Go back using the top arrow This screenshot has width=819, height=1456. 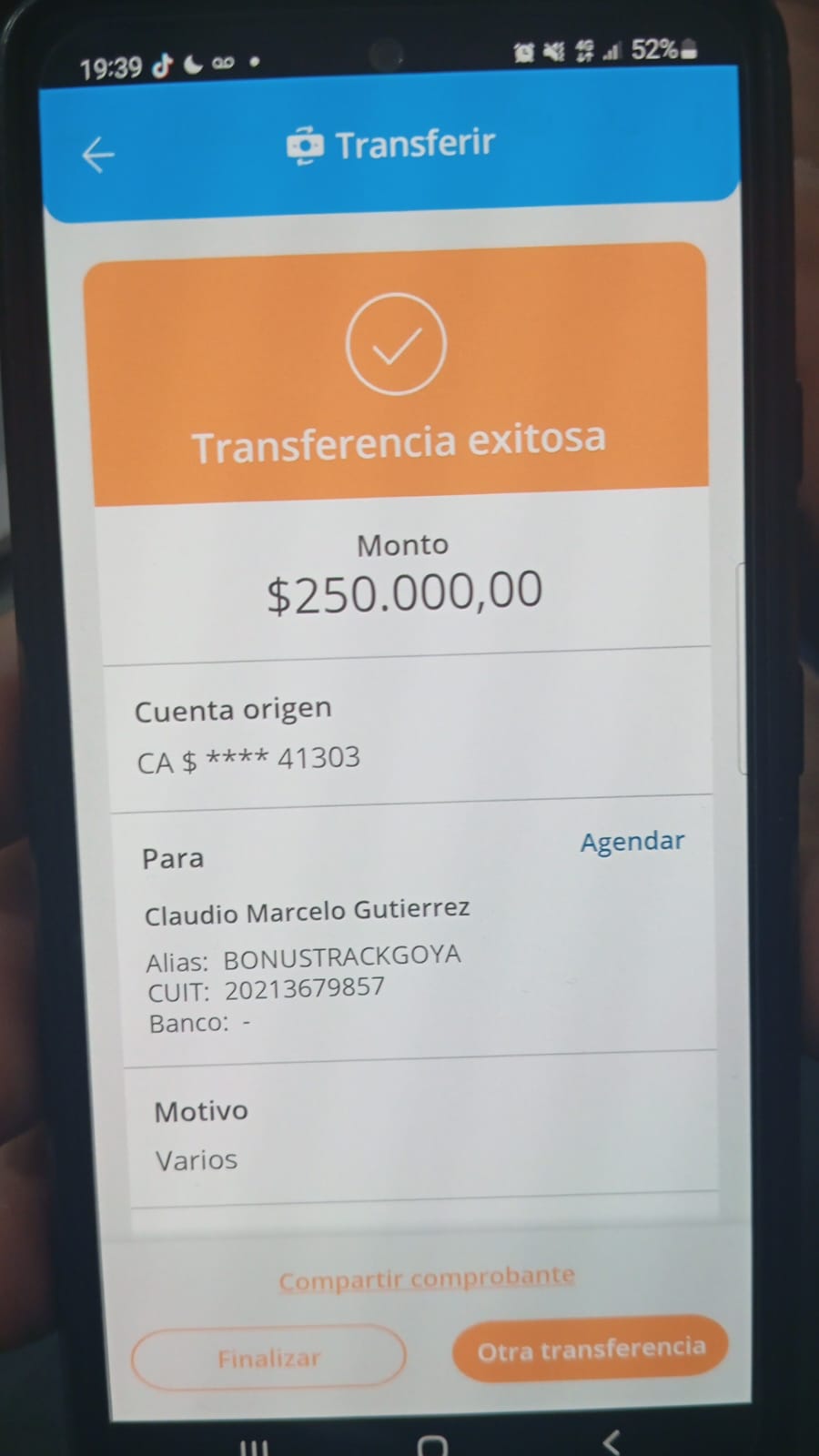(x=98, y=155)
